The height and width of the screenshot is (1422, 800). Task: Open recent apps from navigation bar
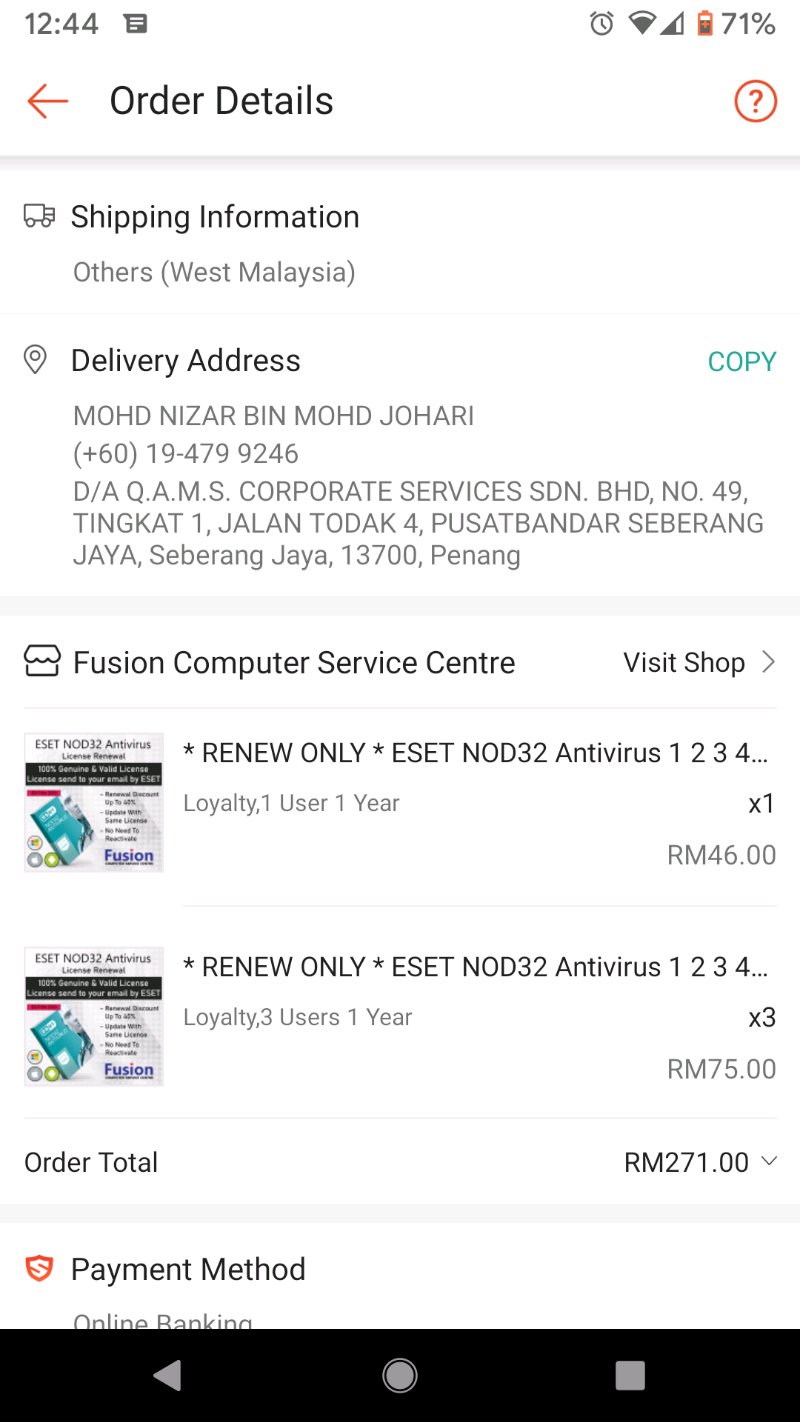coord(629,1376)
